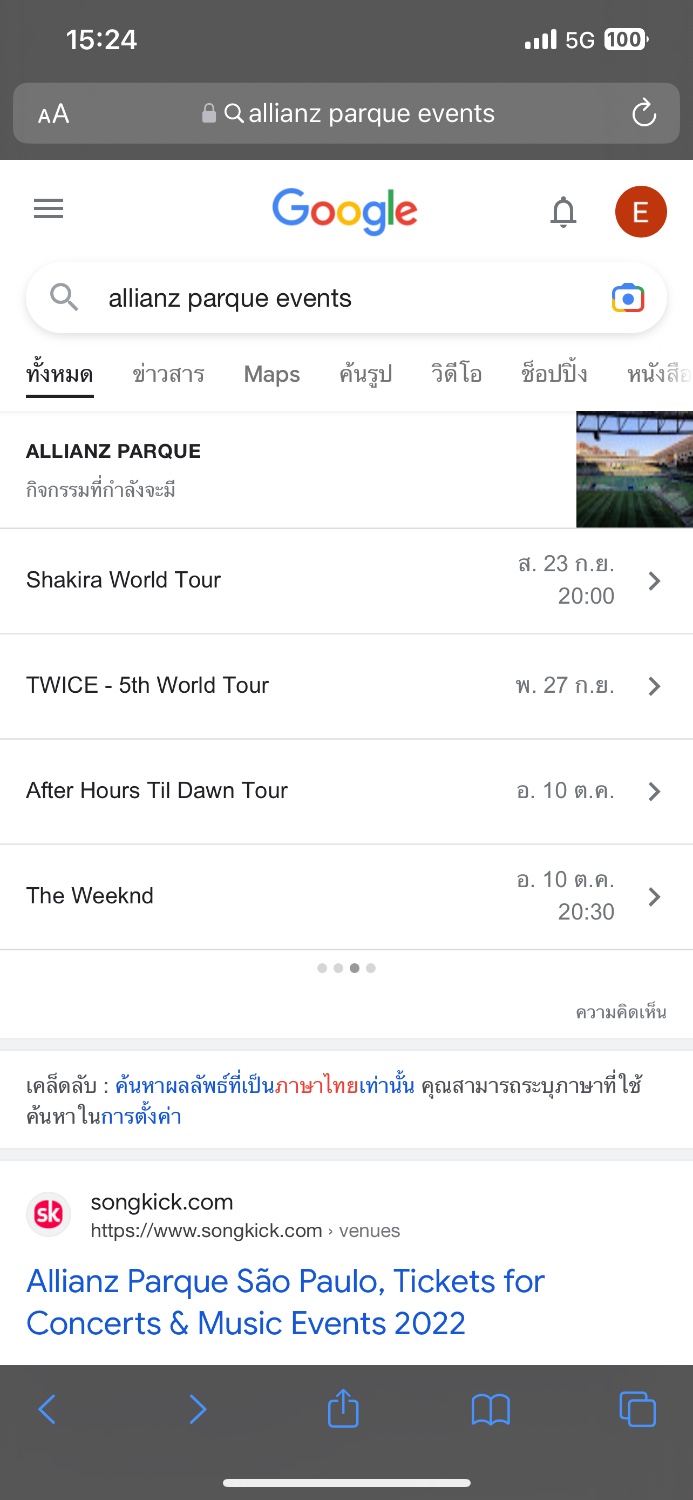Image resolution: width=693 pixels, height=1500 pixels.
Task: Tap the การตั้งค่า settings link
Action: pos(141,1117)
